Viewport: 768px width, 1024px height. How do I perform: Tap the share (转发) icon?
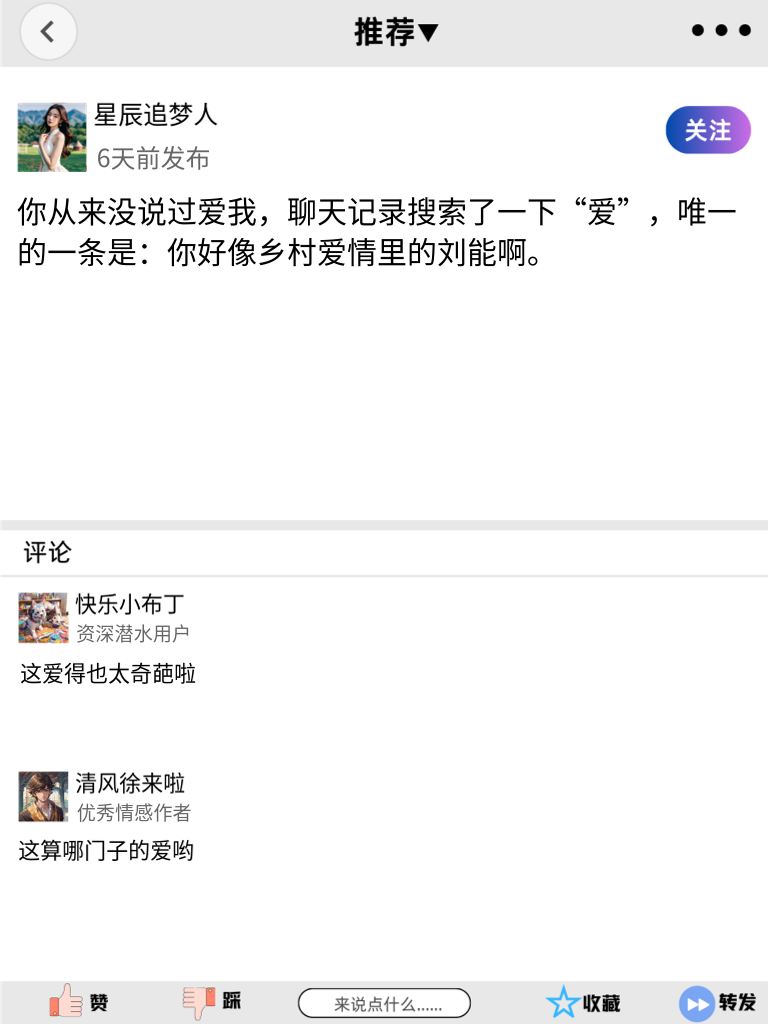(695, 1001)
